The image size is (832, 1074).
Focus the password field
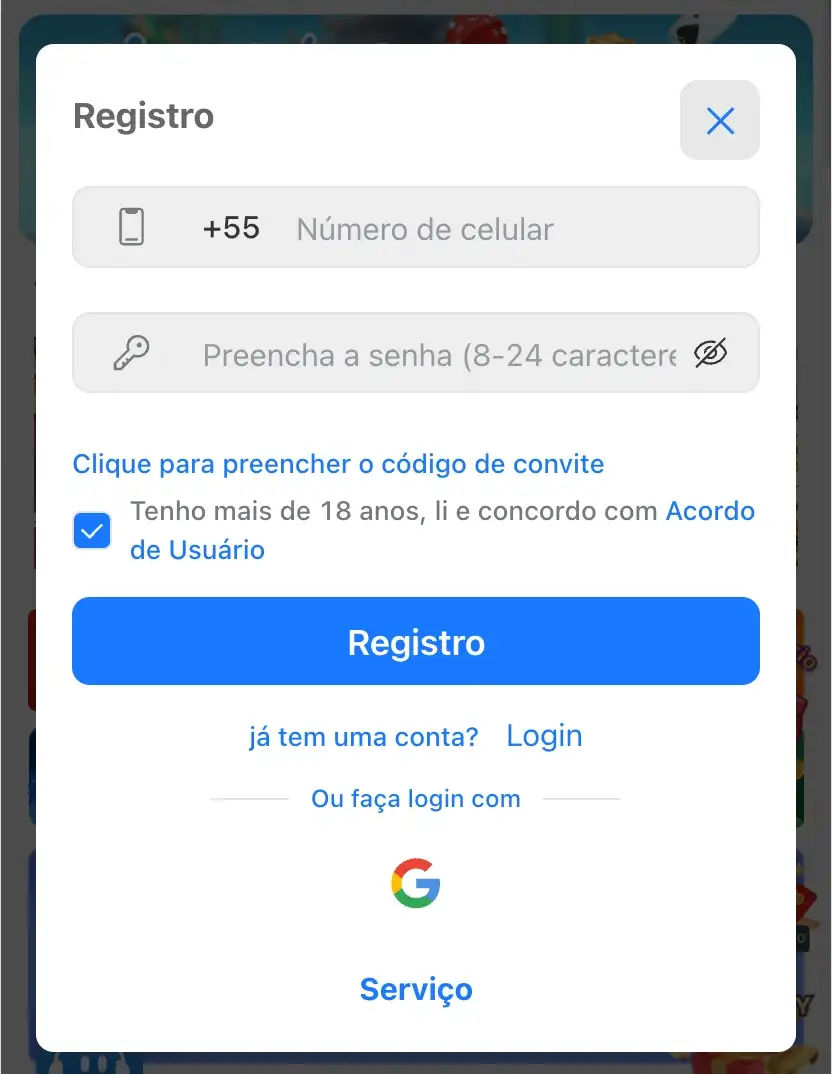pos(440,354)
